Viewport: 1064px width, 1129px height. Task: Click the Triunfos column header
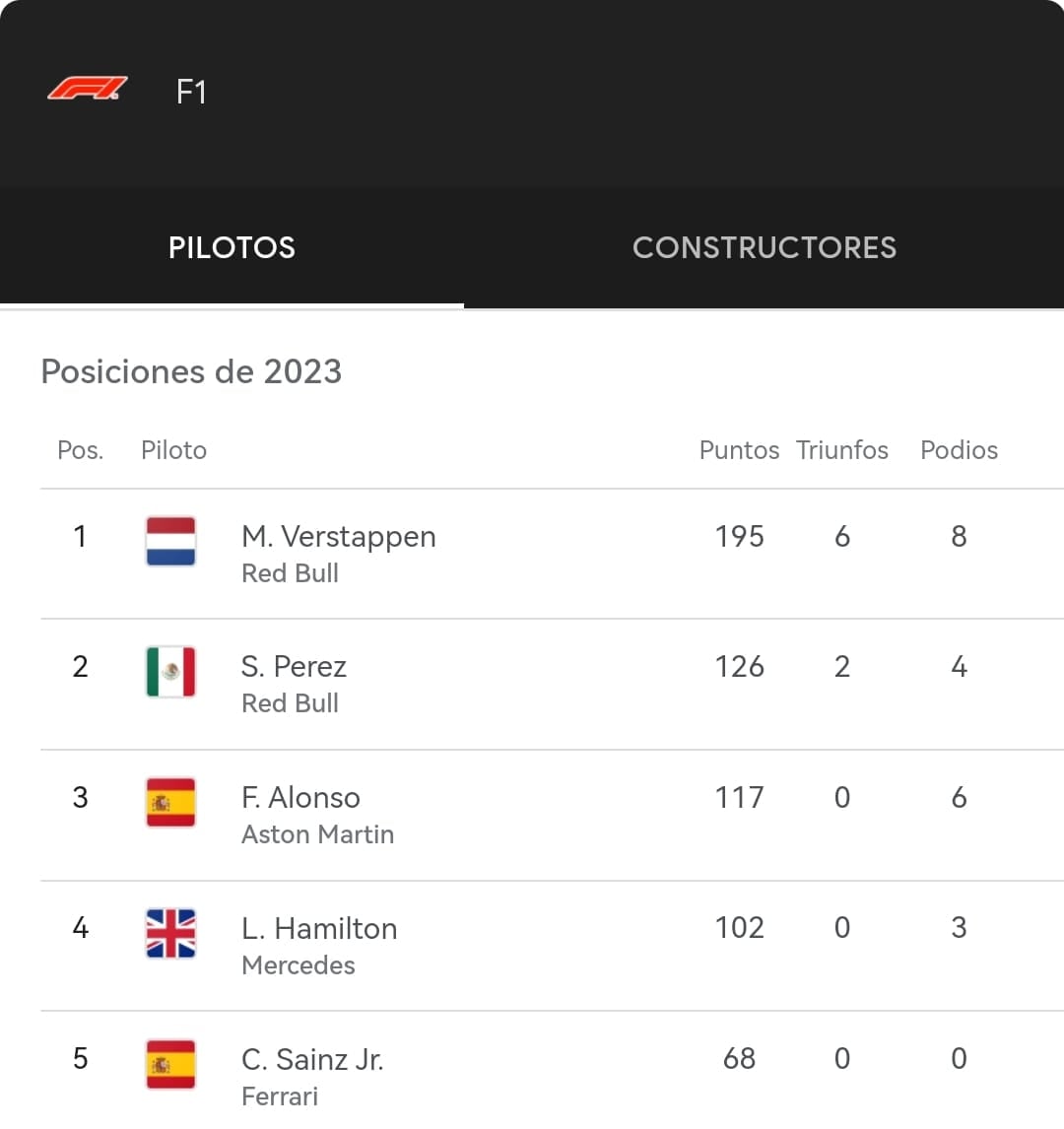click(x=842, y=450)
